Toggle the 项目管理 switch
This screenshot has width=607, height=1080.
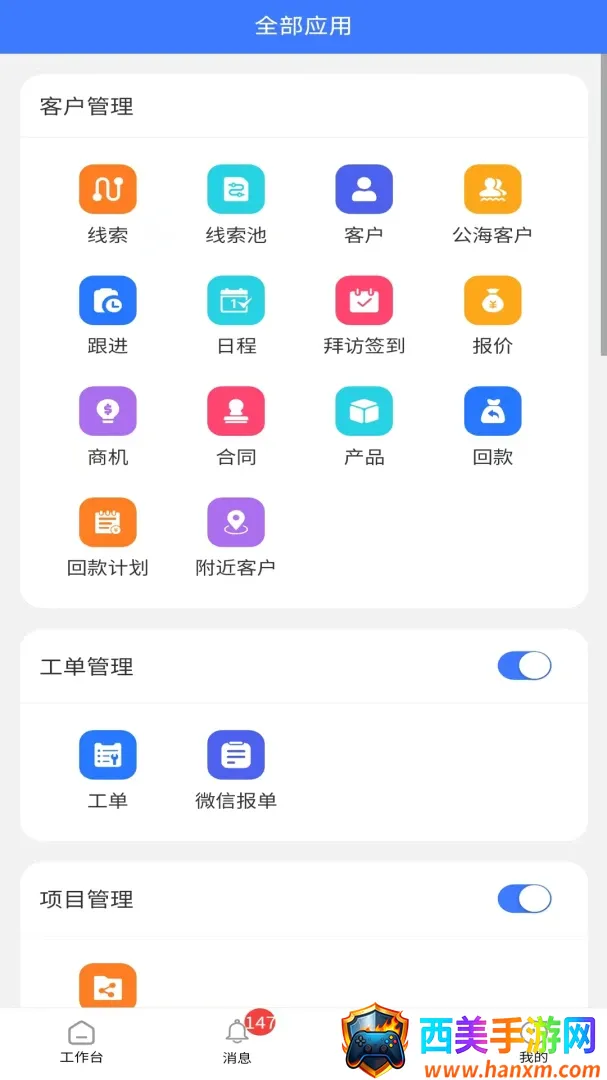pos(524,899)
